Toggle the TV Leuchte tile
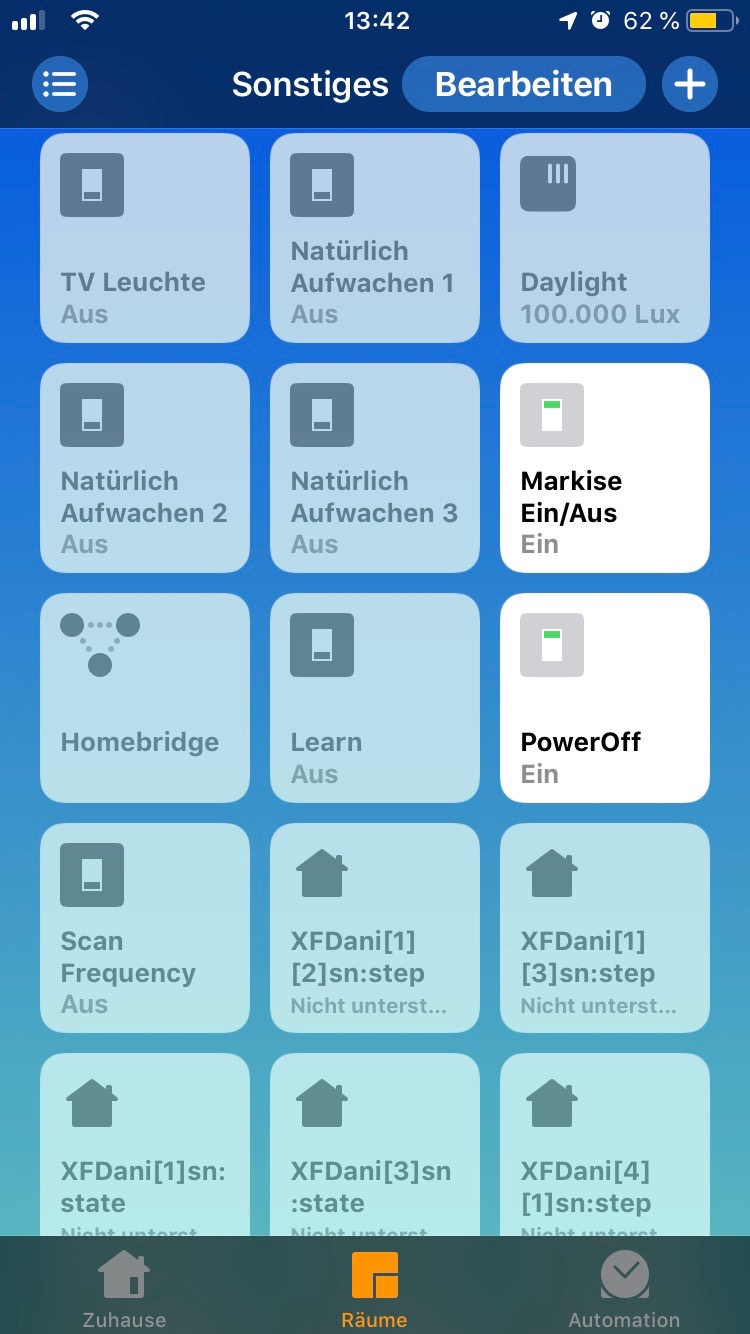750x1334 pixels. 145,238
